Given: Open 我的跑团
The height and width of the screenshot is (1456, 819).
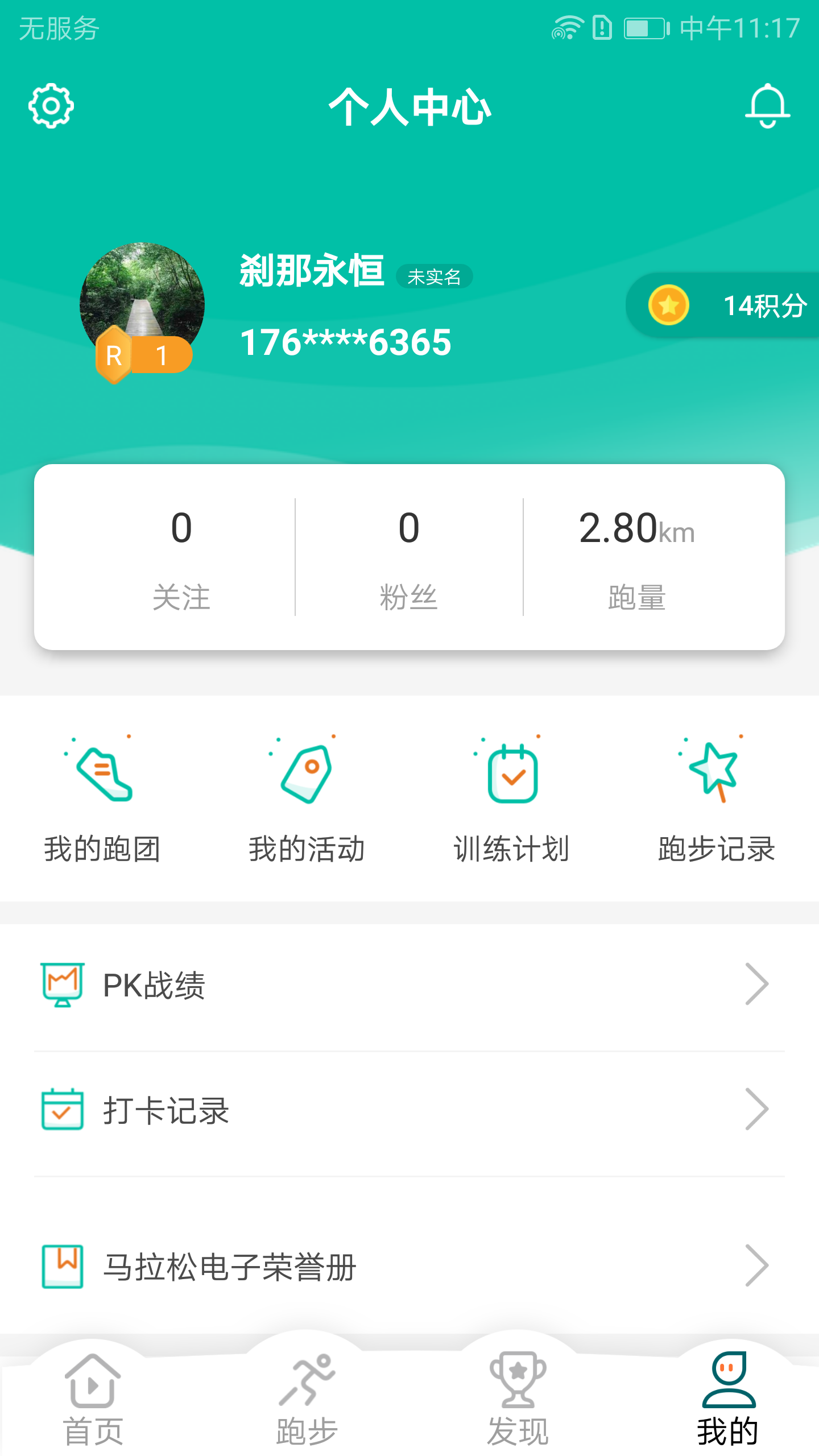Looking at the screenshot, I should [102, 799].
